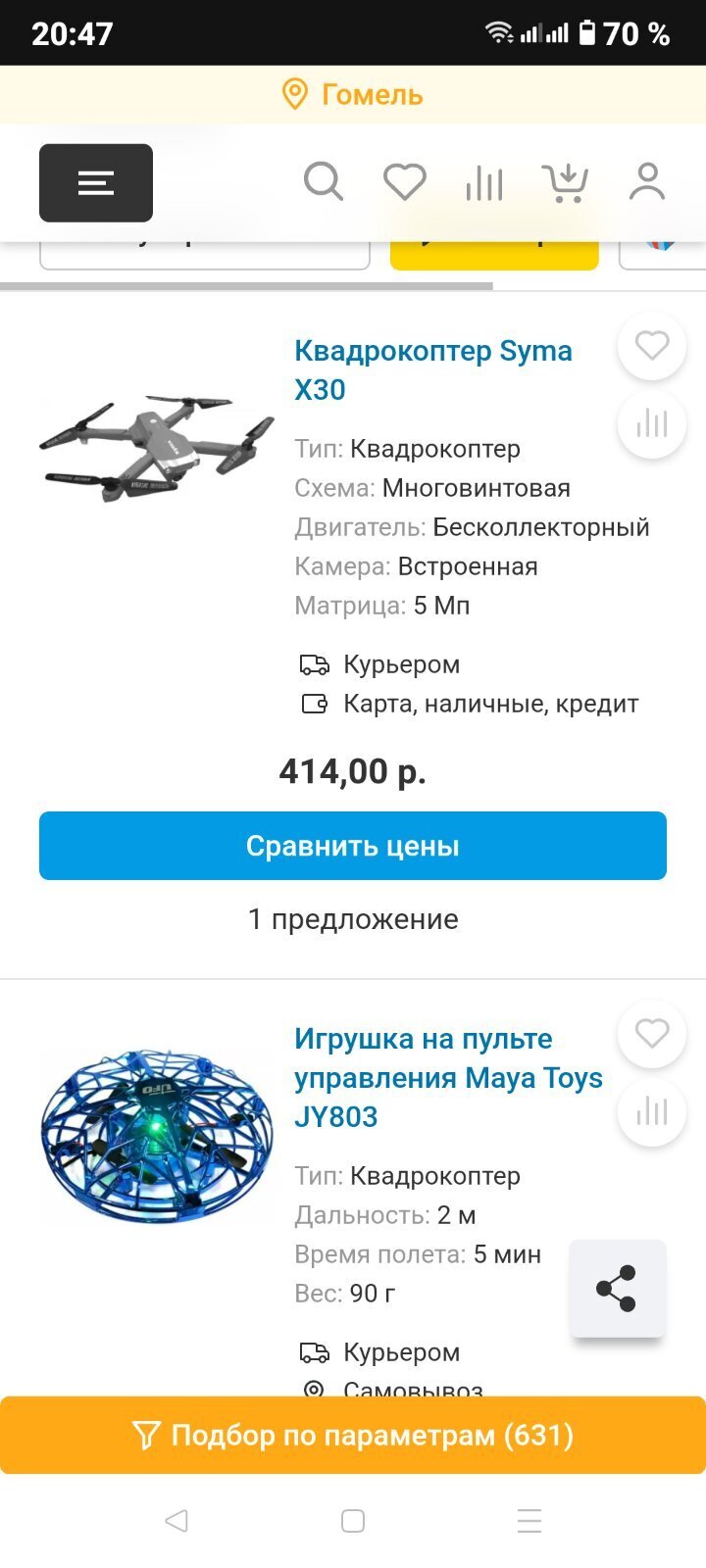Open the shopping cart

(566, 182)
